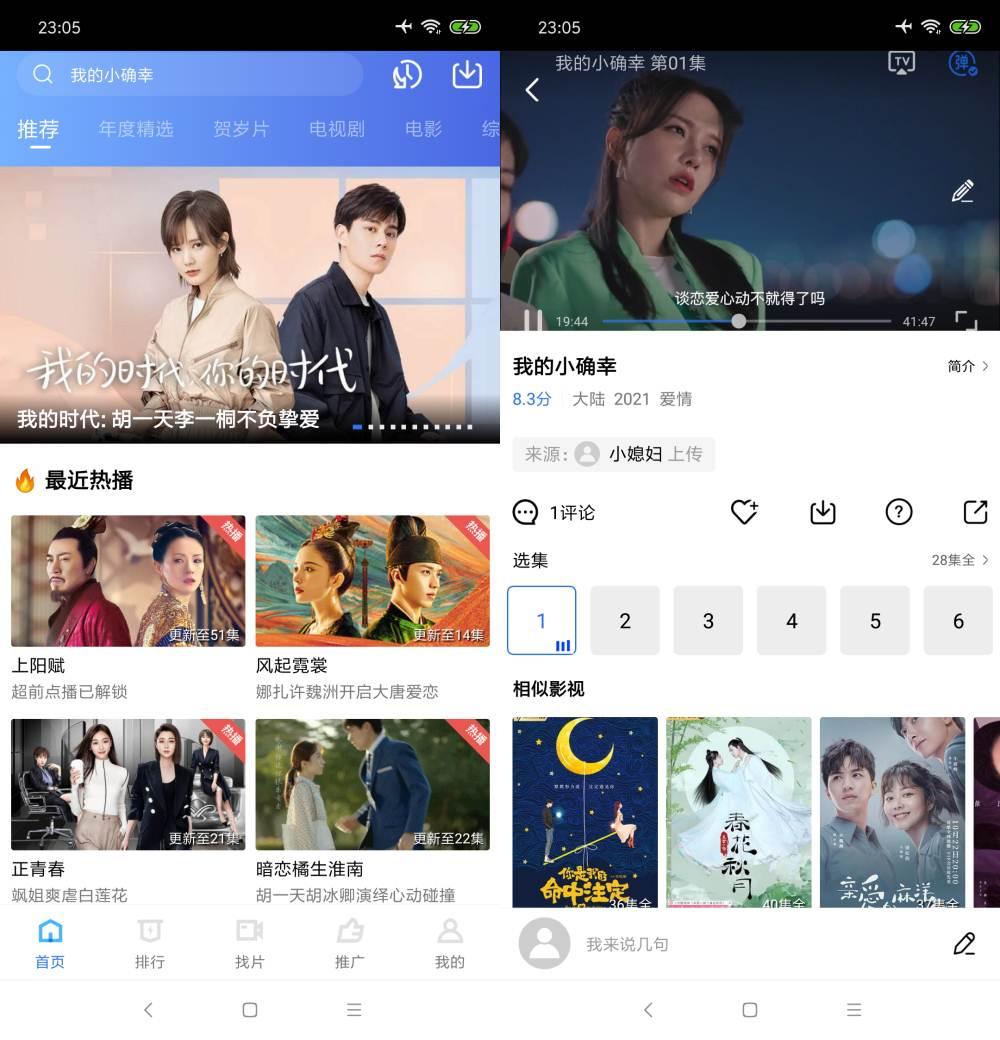This screenshot has height=1040, width=1000.
Task: Switch to the 电影 tab
Action: [x=423, y=129]
